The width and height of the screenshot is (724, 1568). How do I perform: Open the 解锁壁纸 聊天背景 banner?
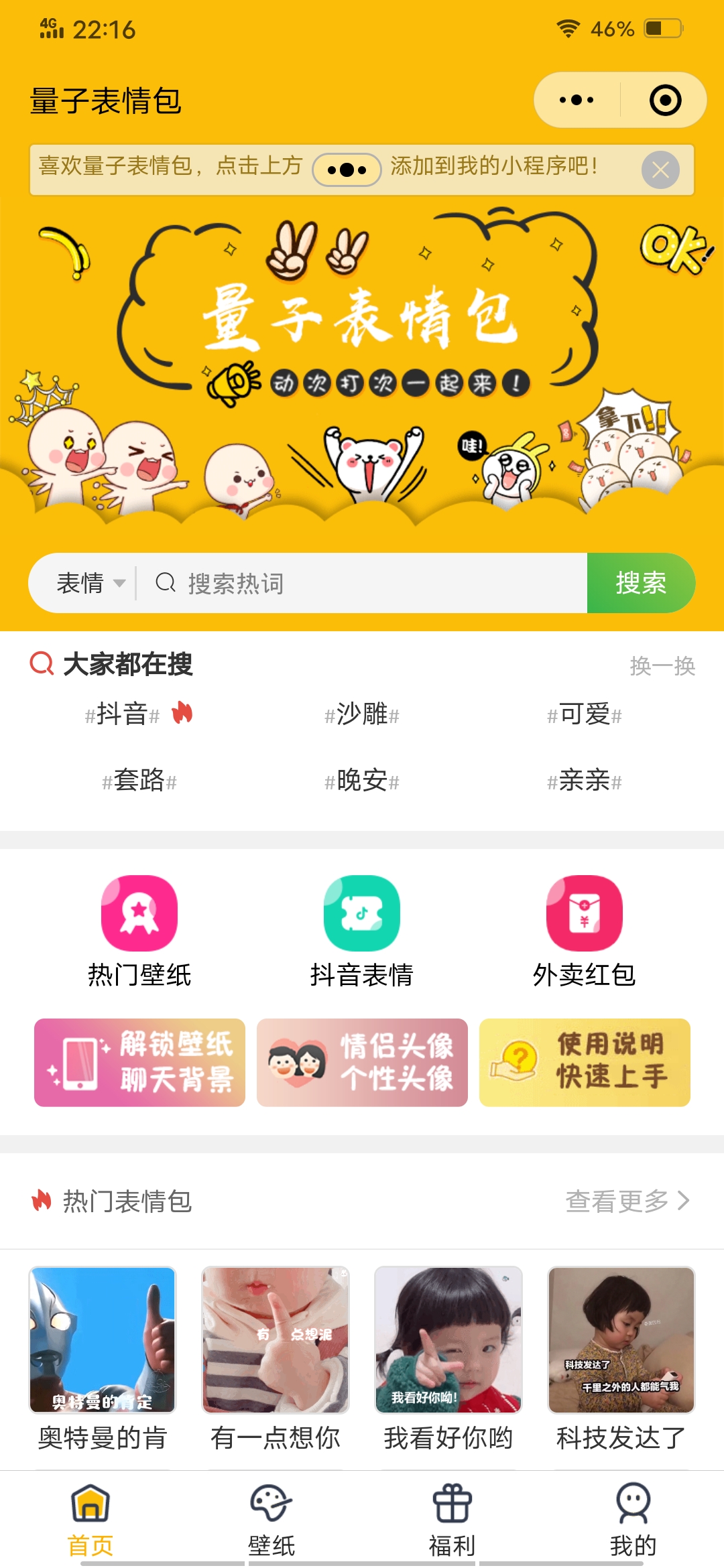(139, 1063)
